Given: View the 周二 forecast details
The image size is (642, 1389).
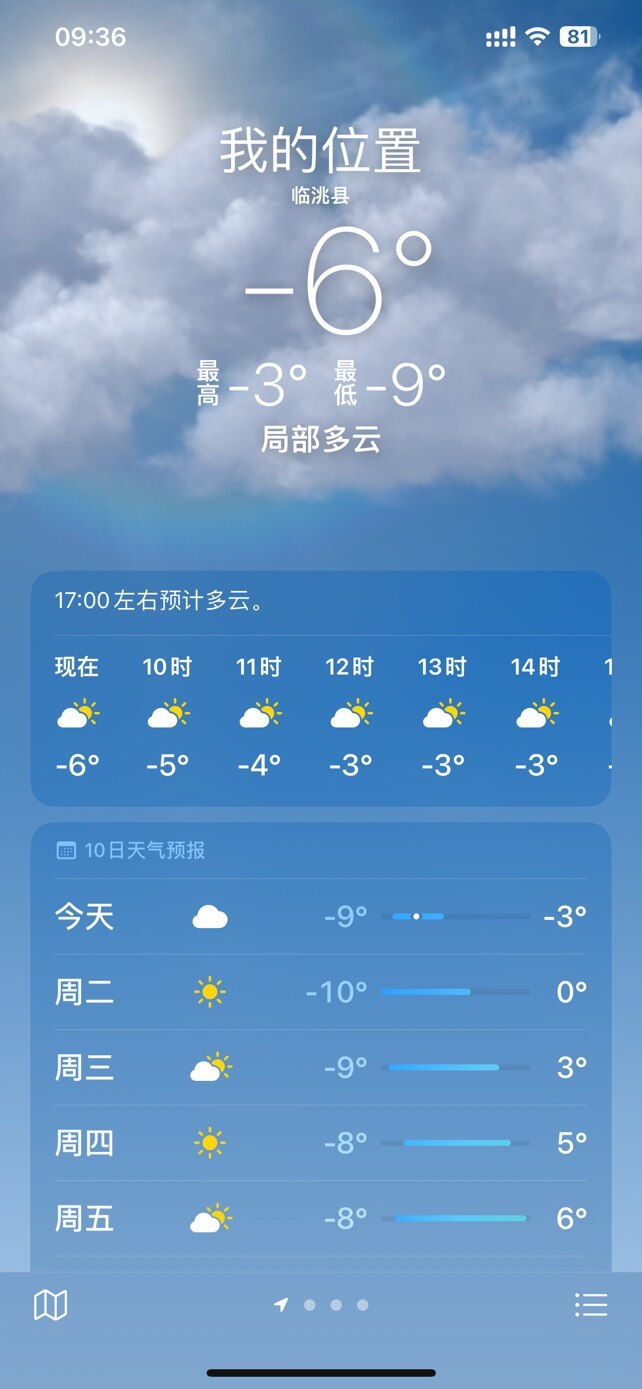Looking at the screenshot, I should coord(320,992).
